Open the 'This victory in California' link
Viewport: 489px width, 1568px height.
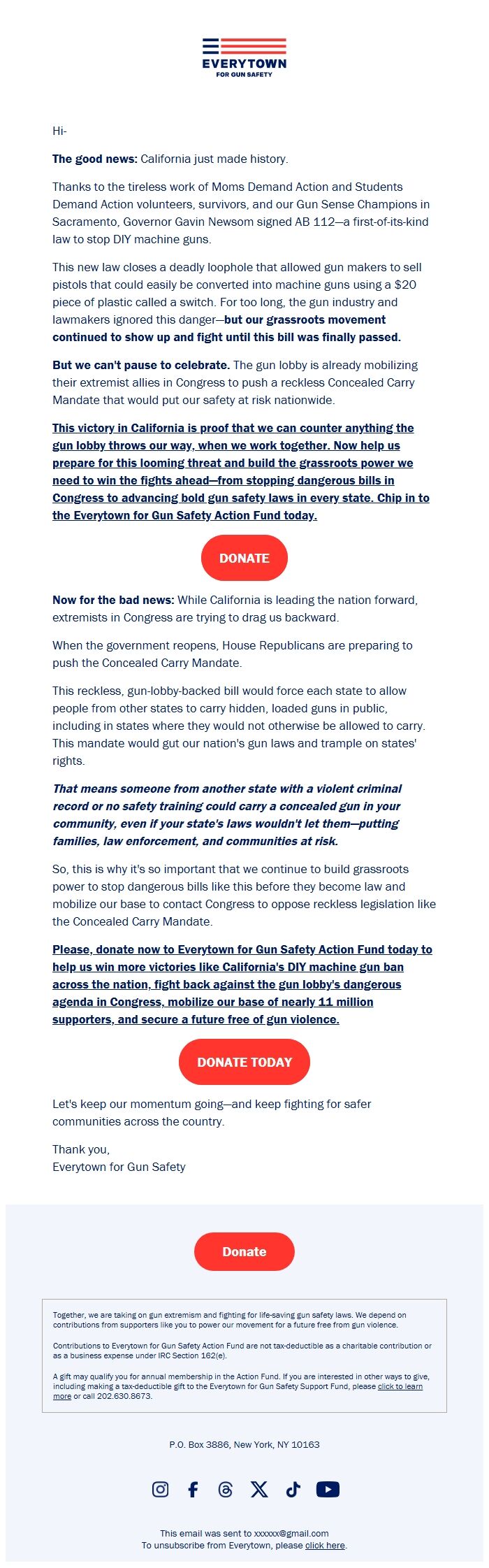(241, 471)
